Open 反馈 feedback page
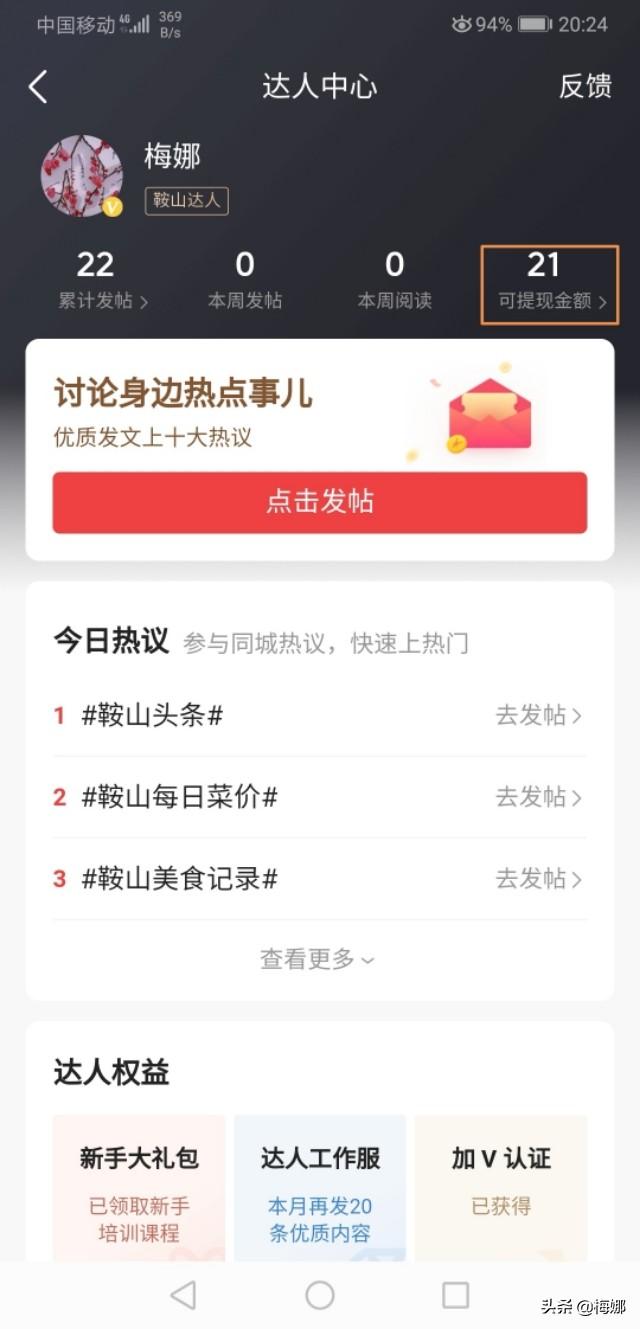The height and width of the screenshot is (1329, 640). pyautogui.click(x=585, y=87)
